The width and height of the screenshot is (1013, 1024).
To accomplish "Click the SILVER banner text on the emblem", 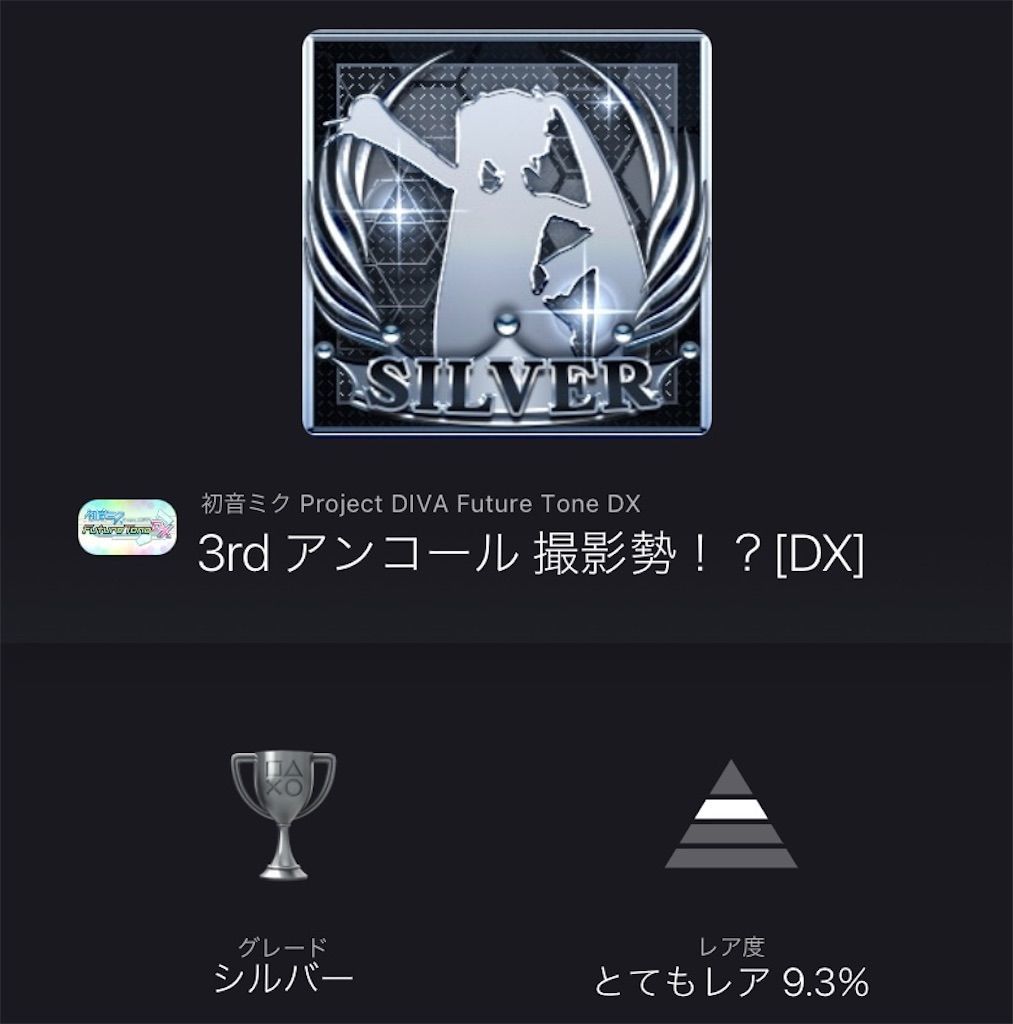I will tap(508, 378).
